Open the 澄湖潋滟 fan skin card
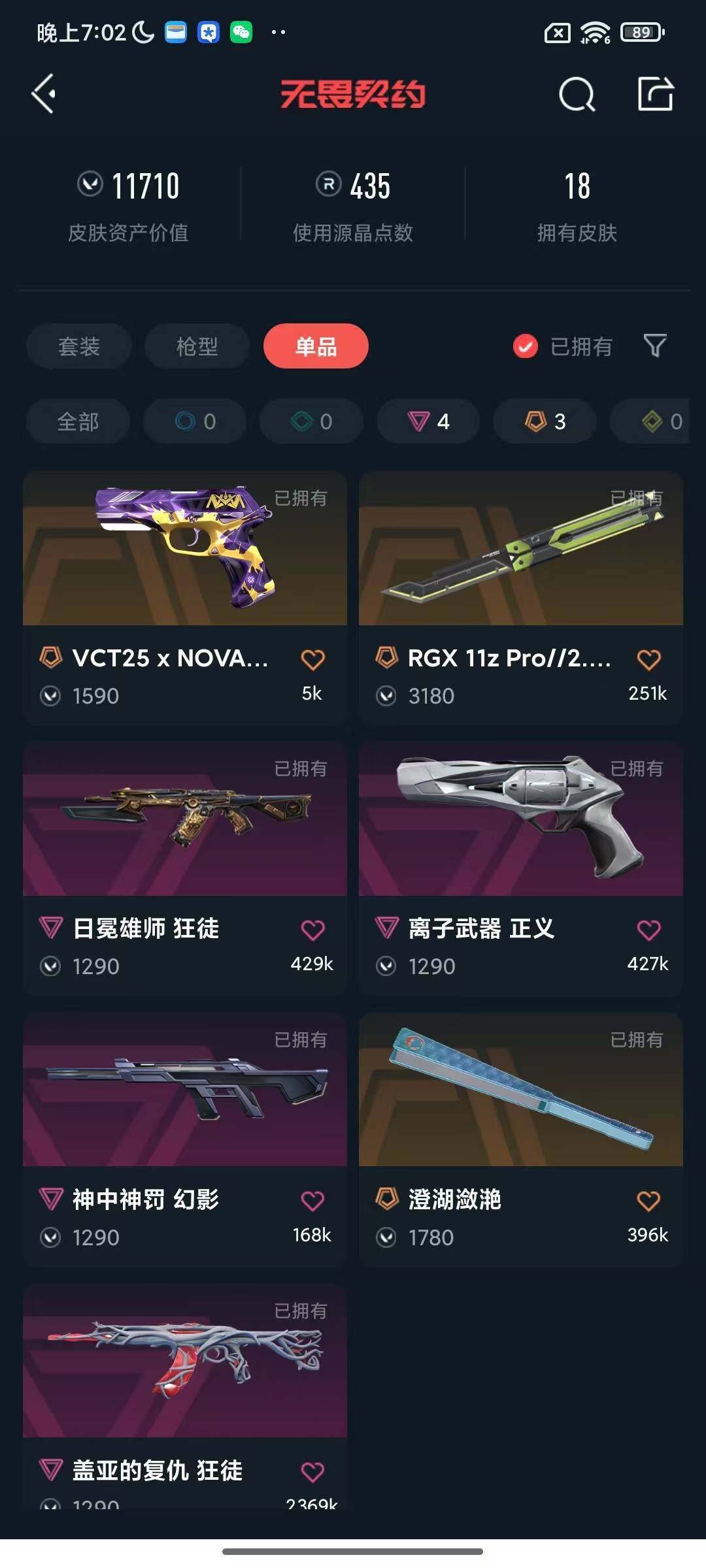The image size is (706, 1568). [520, 1090]
